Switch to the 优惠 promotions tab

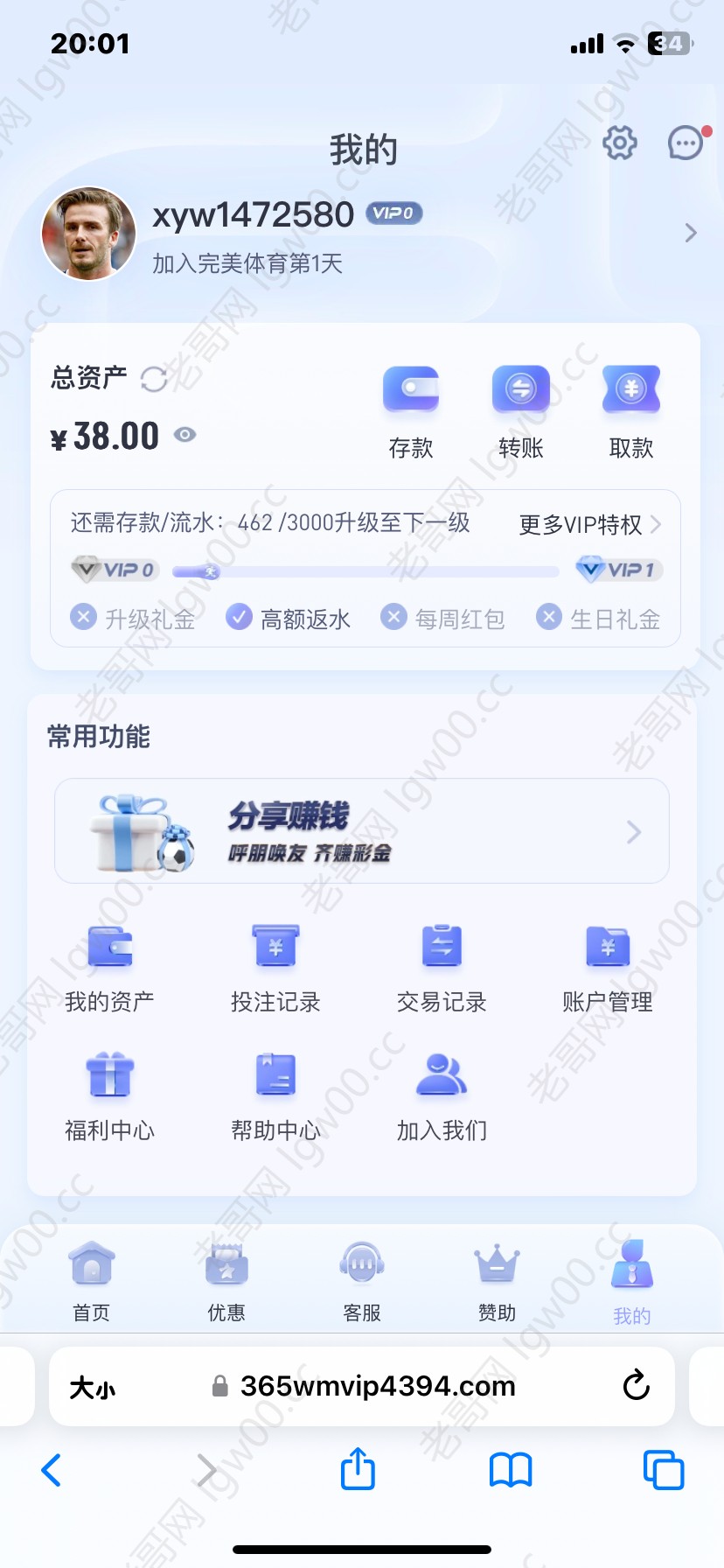tap(226, 1281)
